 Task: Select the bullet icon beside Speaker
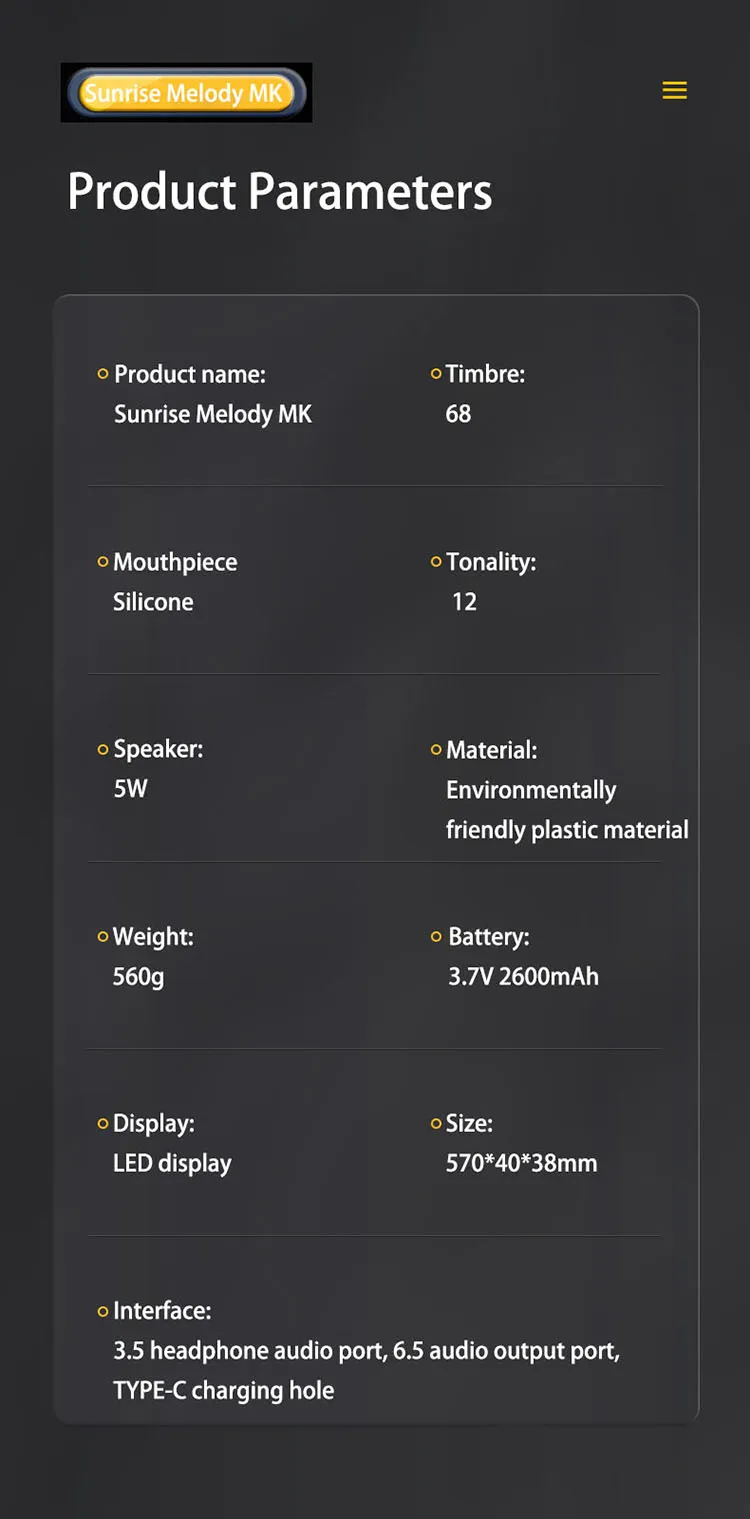click(103, 749)
